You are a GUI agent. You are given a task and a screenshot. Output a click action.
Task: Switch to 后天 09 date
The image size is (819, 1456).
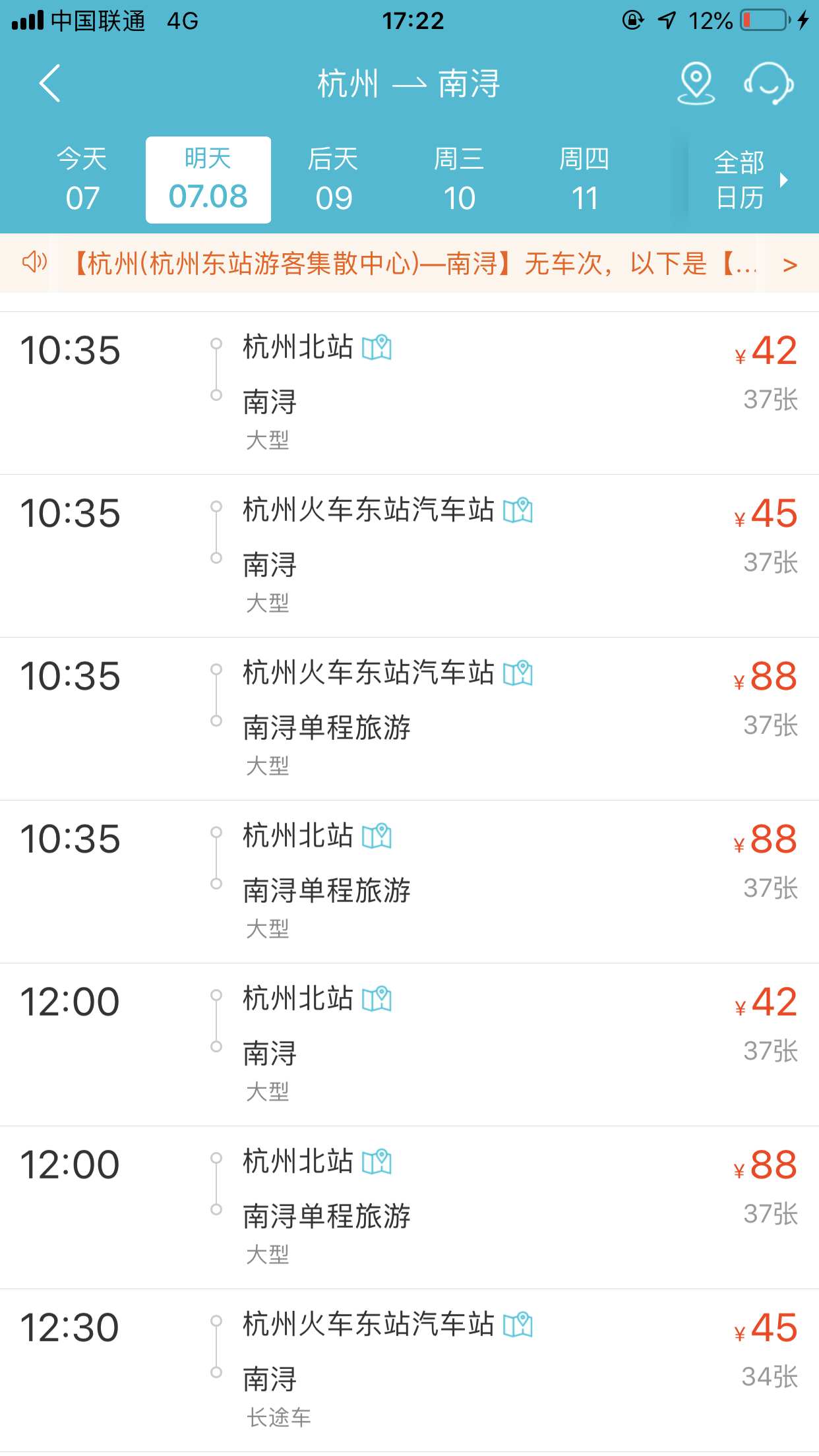click(334, 179)
